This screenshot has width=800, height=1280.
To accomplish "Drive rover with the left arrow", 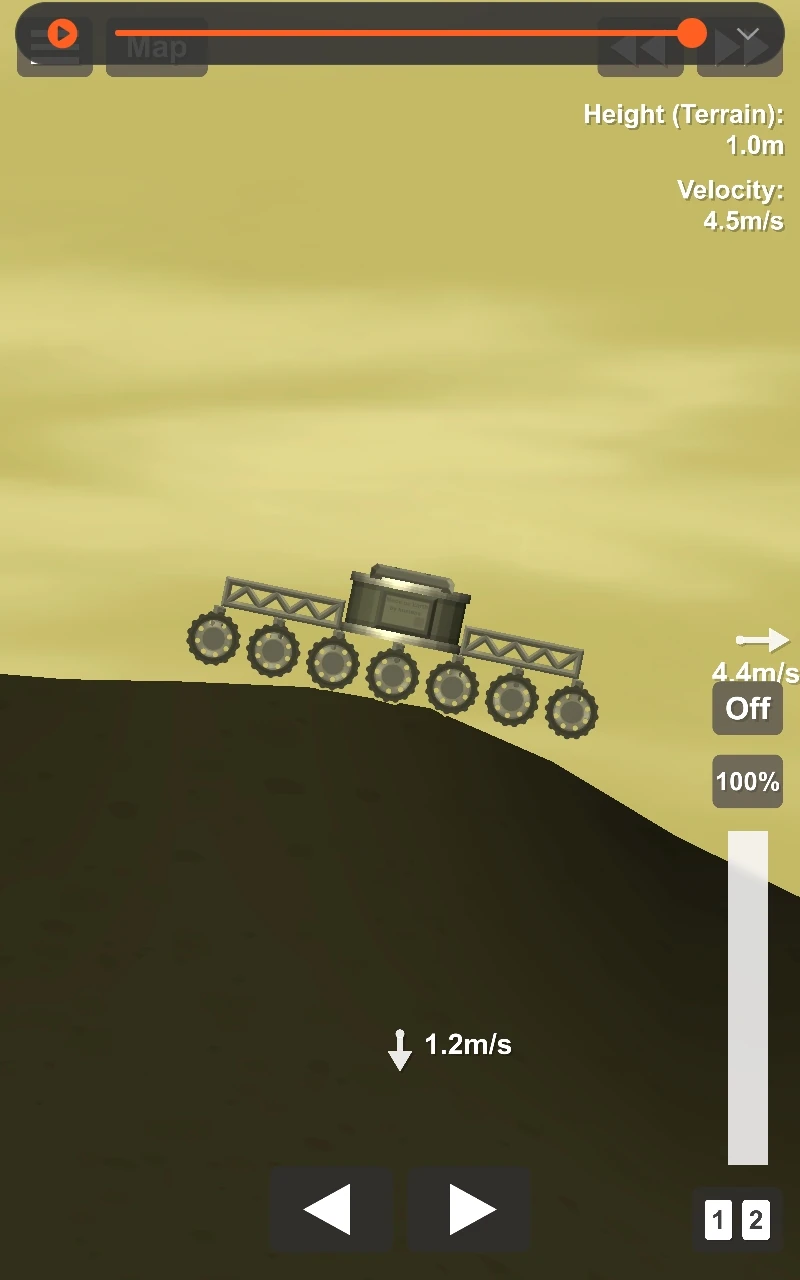I will (329, 1210).
